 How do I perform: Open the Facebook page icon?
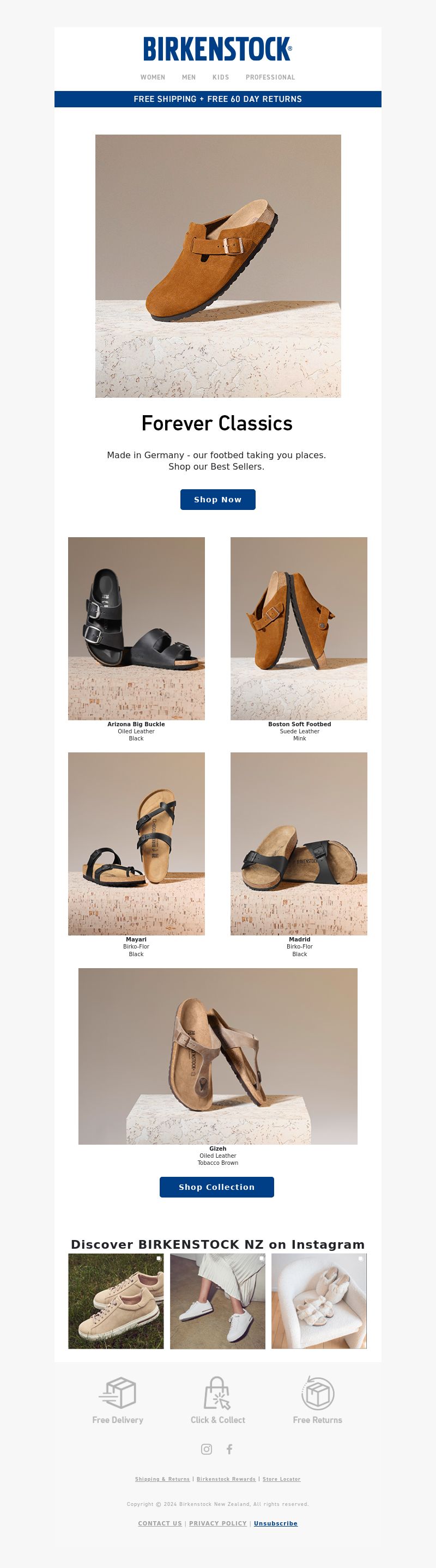click(x=229, y=1449)
